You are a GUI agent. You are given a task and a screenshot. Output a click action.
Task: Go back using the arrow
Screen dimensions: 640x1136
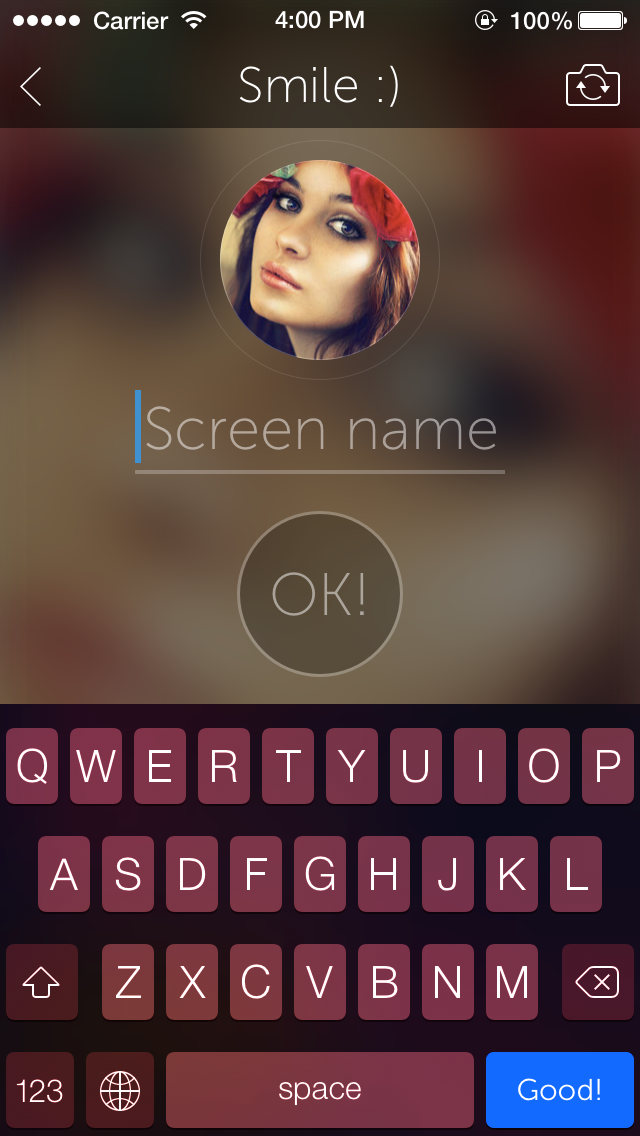31,87
